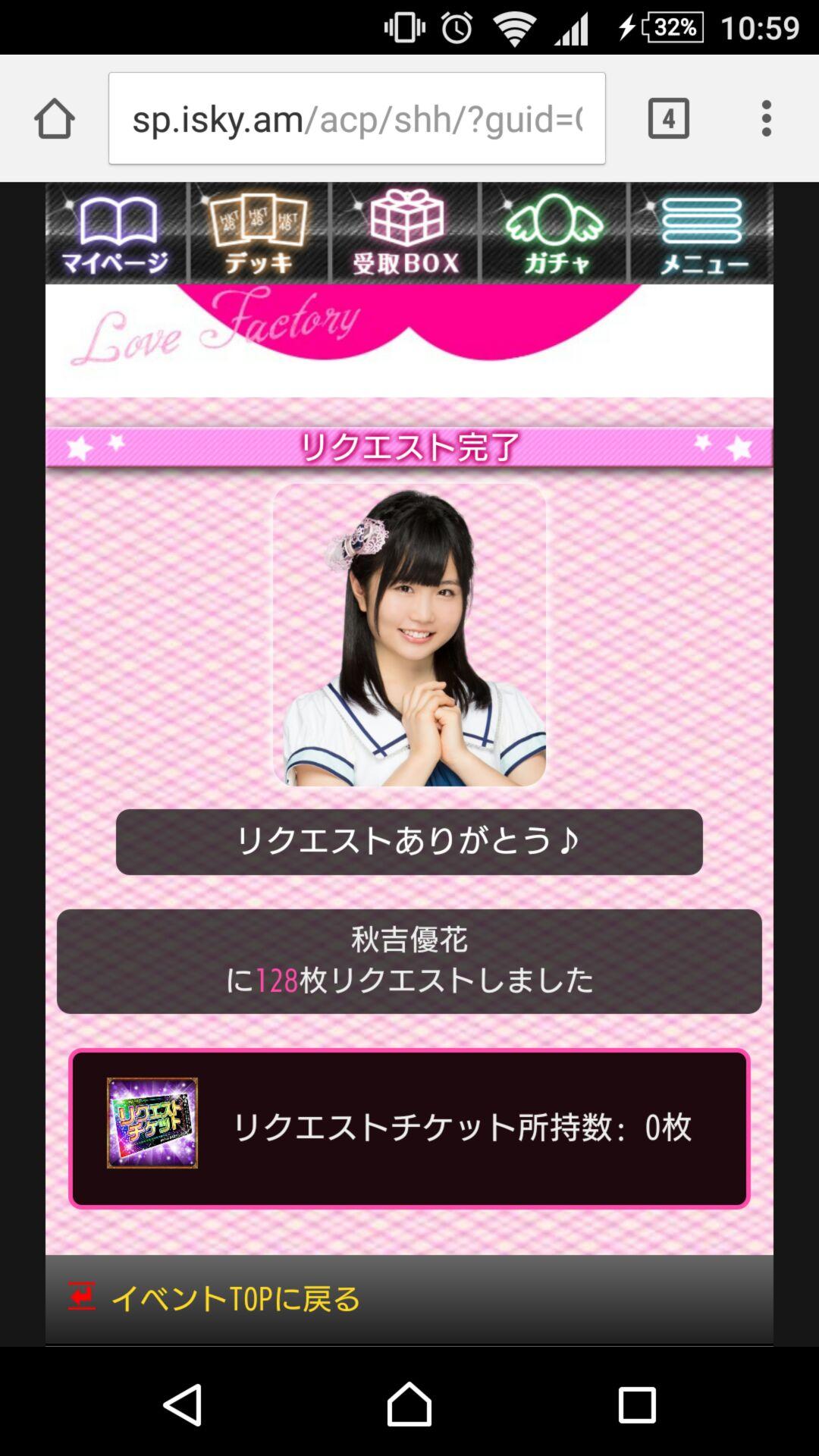
Task: Open 受取BOX
Action: click(x=406, y=234)
